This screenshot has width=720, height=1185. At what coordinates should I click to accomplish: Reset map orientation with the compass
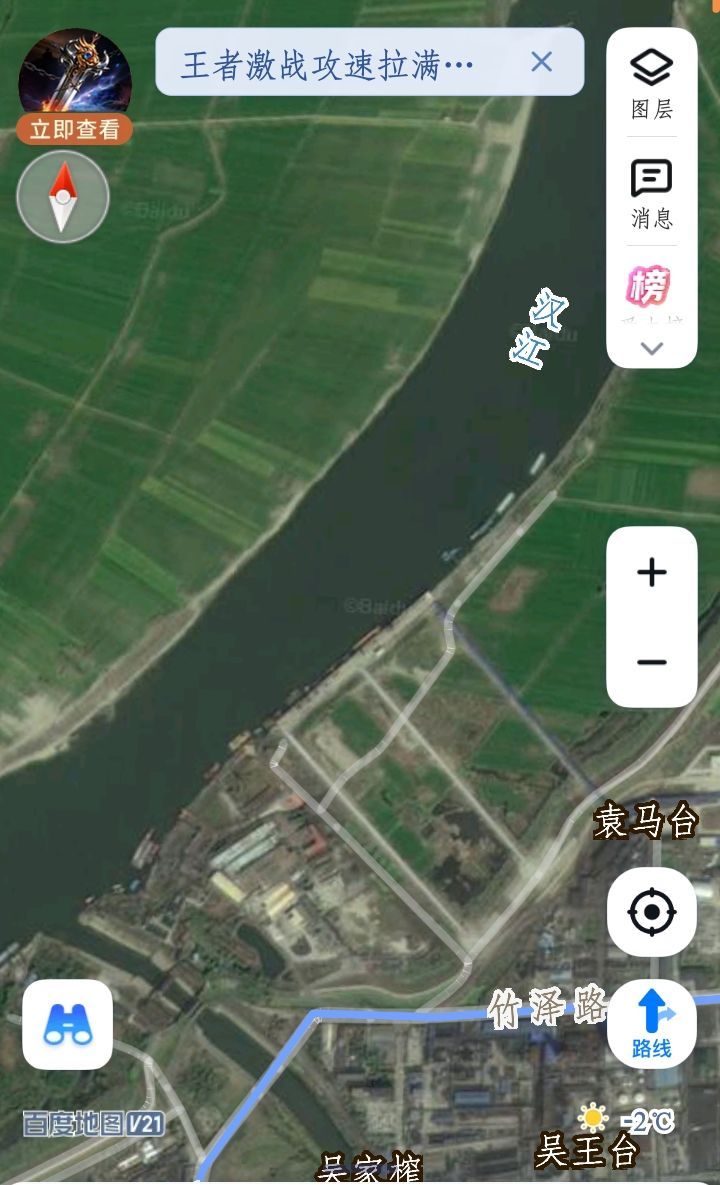(63, 197)
